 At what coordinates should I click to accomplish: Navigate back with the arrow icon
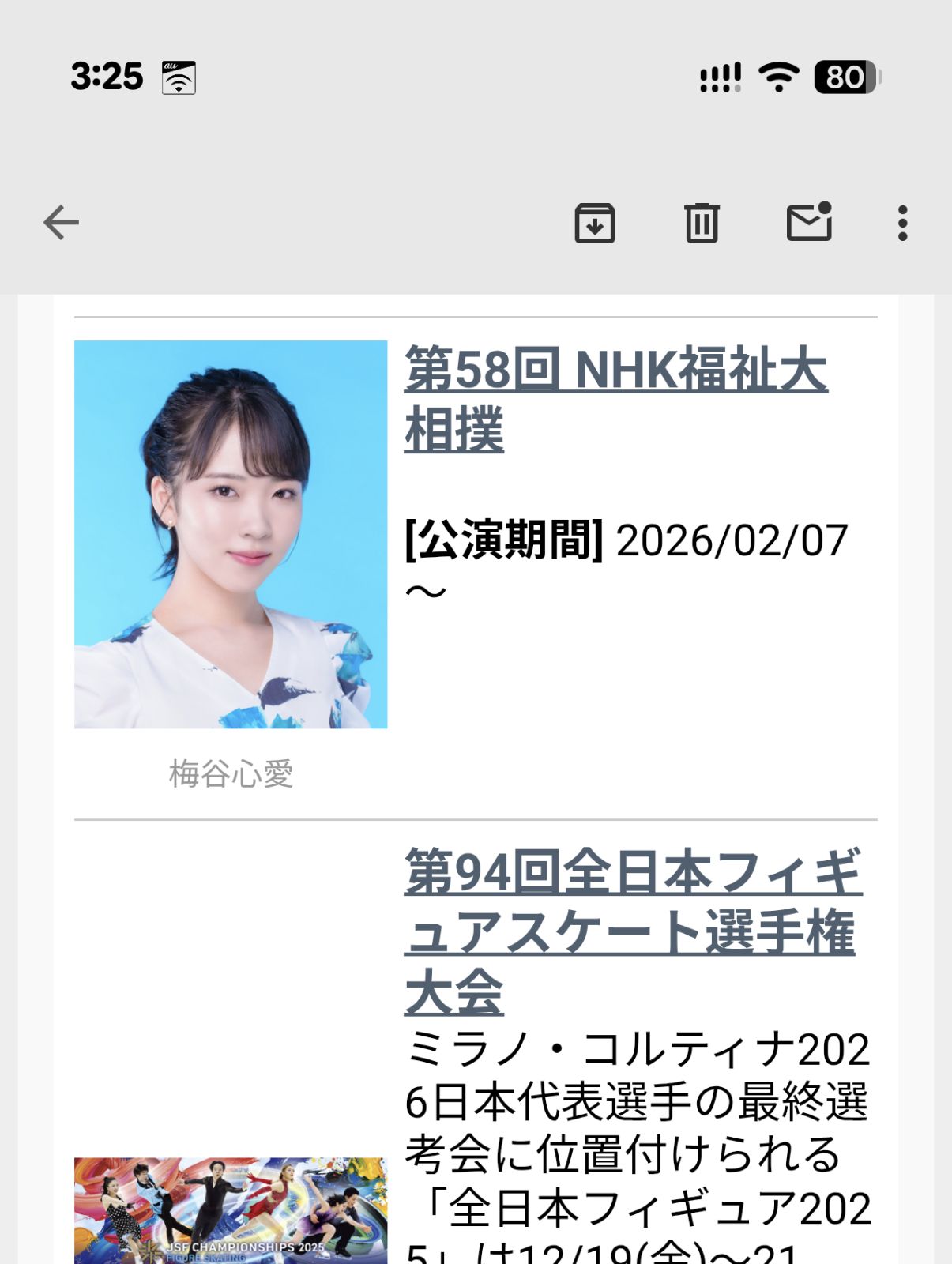pos(59,222)
